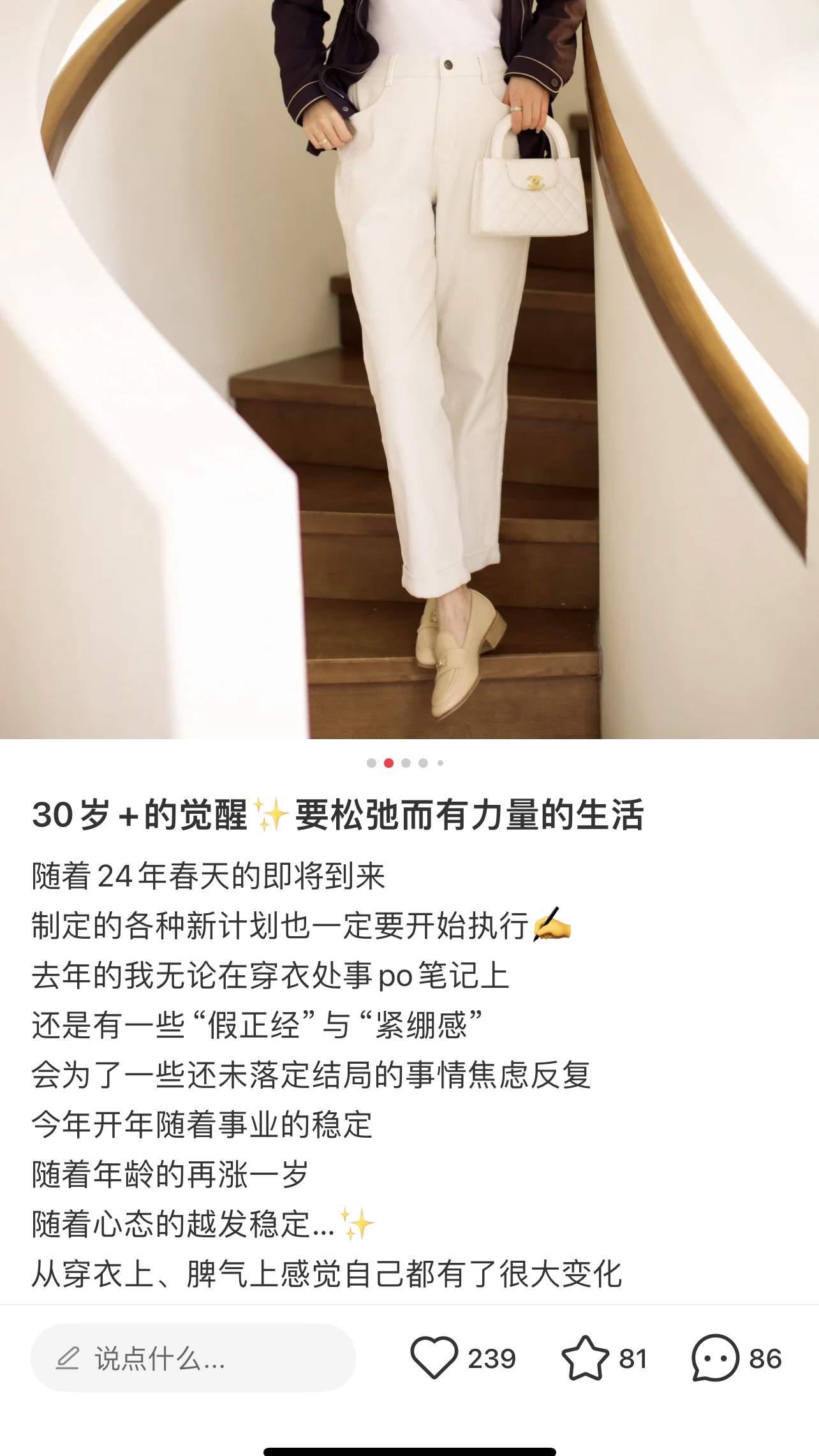Viewport: 819px width, 1456px height.
Task: Save the post using the star icon
Action: pyautogui.click(x=585, y=1357)
